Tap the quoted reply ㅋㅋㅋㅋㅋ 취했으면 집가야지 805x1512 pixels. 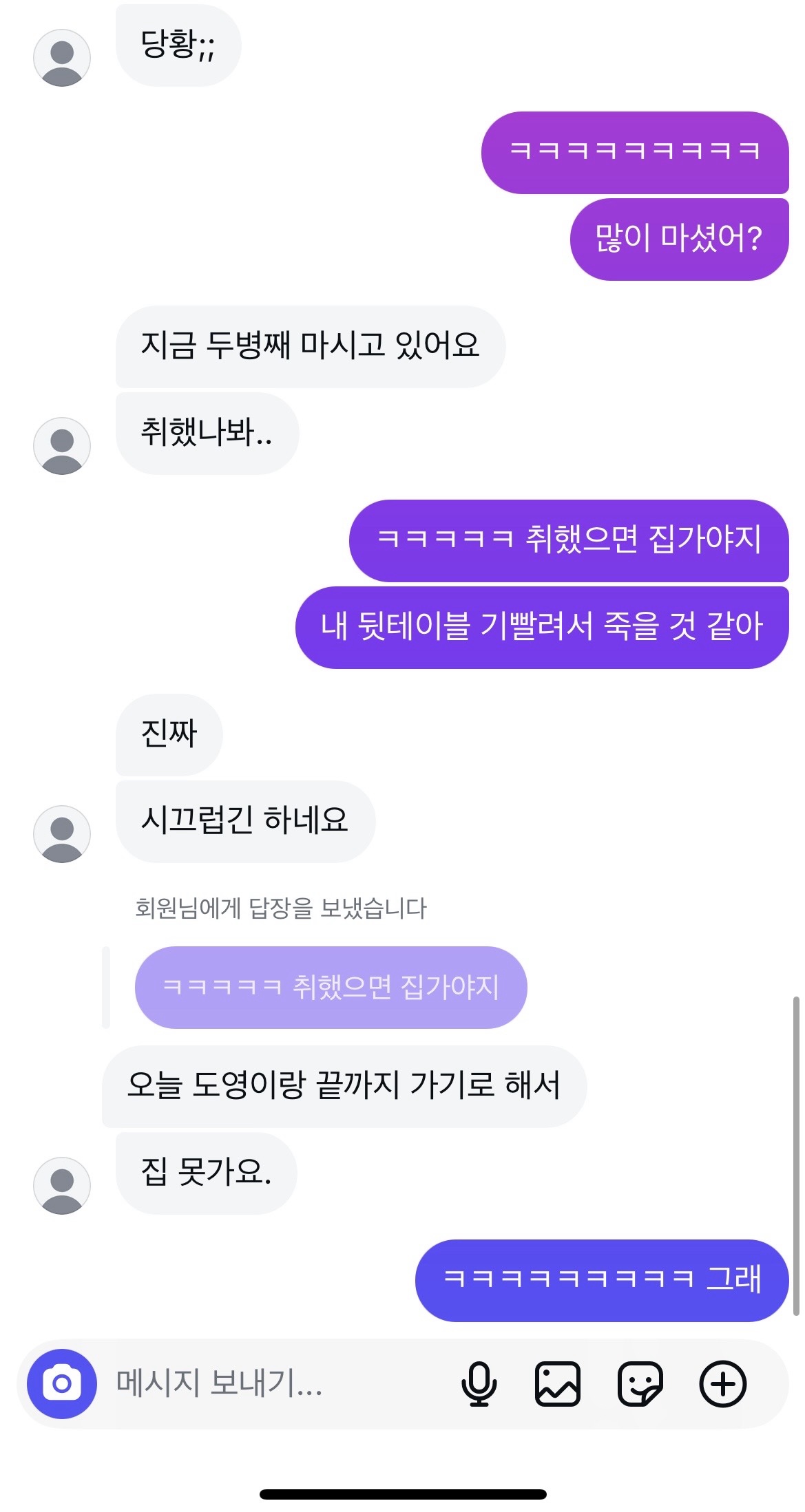pyautogui.click(x=331, y=987)
